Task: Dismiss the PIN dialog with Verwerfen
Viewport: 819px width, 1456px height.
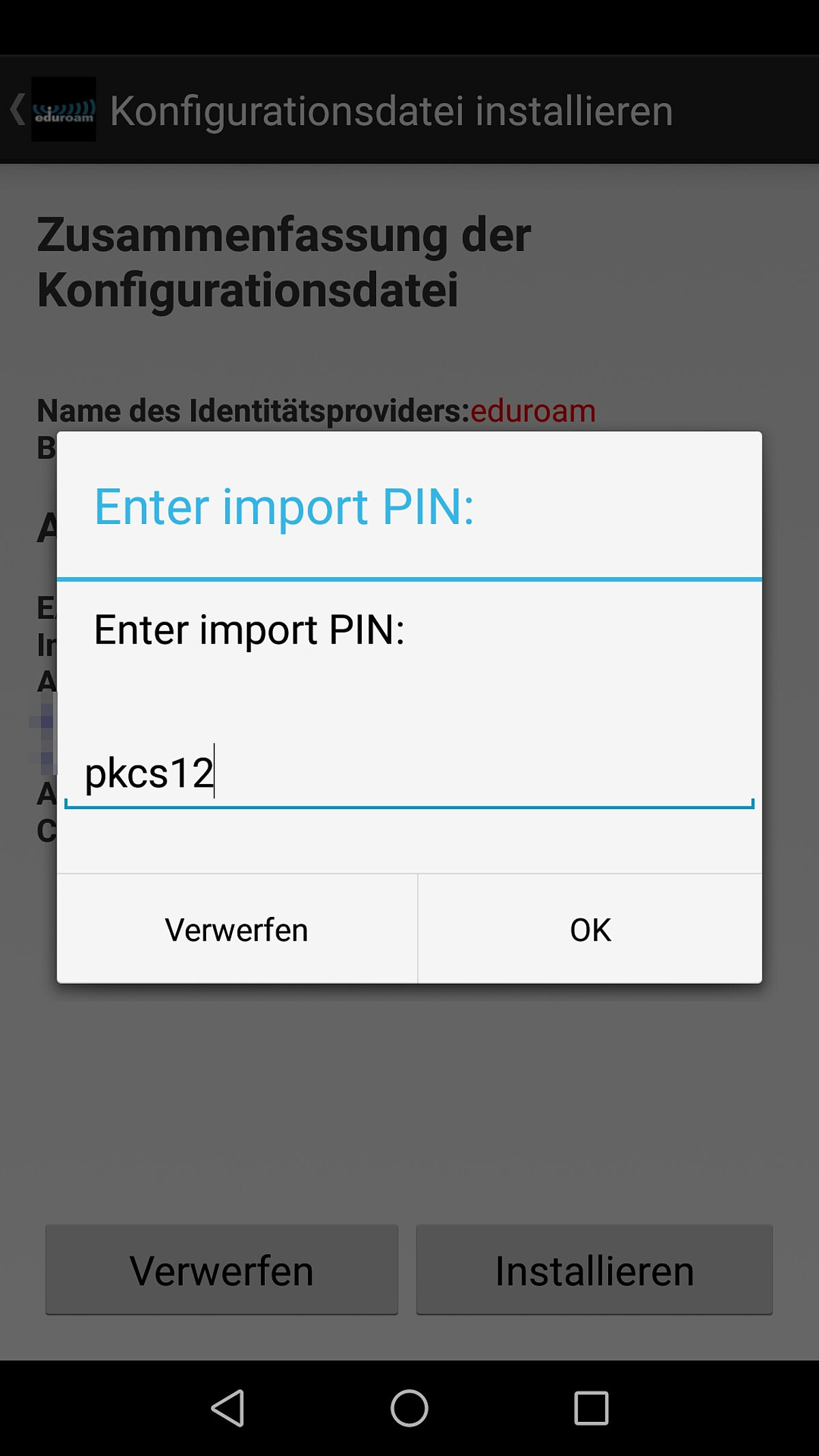Action: (x=237, y=929)
